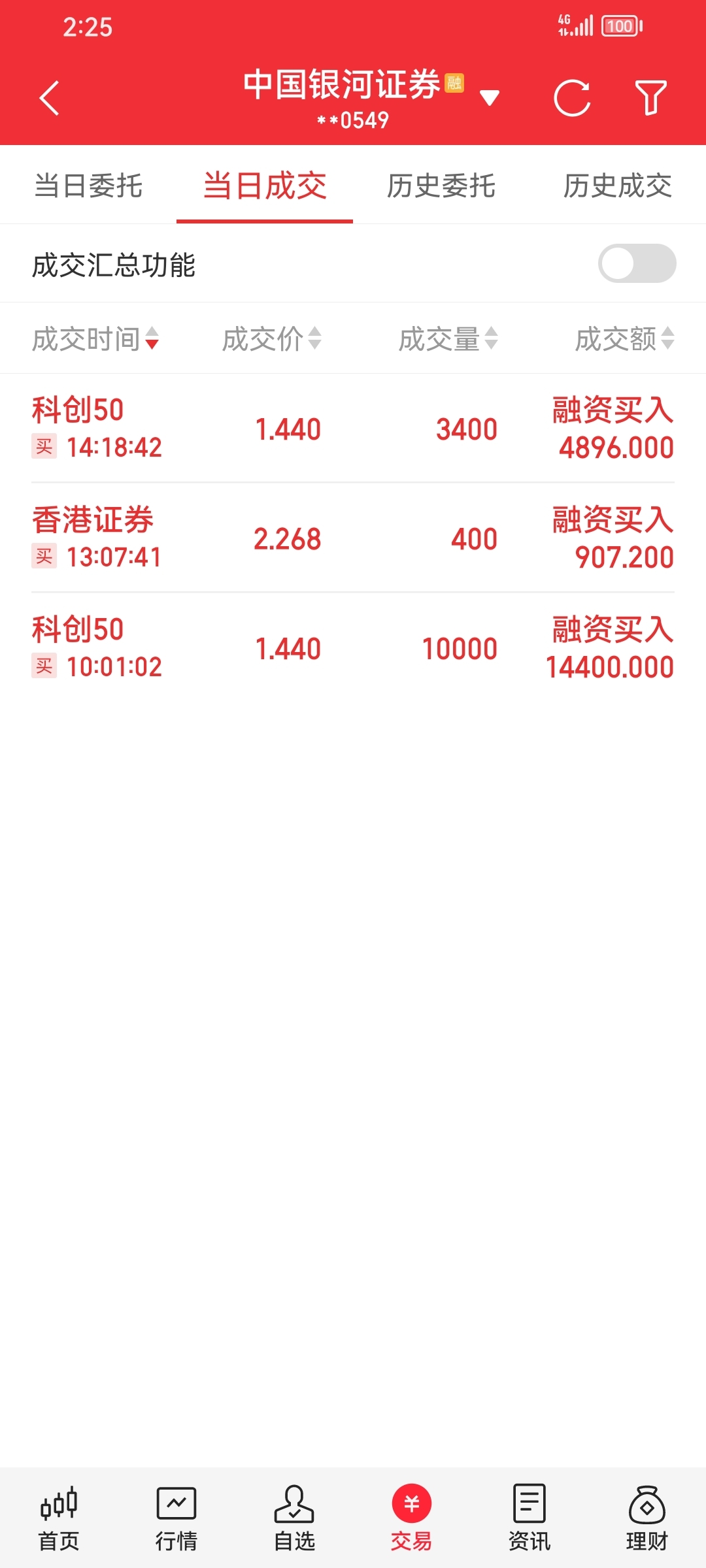Open the filter funnel icon

point(651,98)
